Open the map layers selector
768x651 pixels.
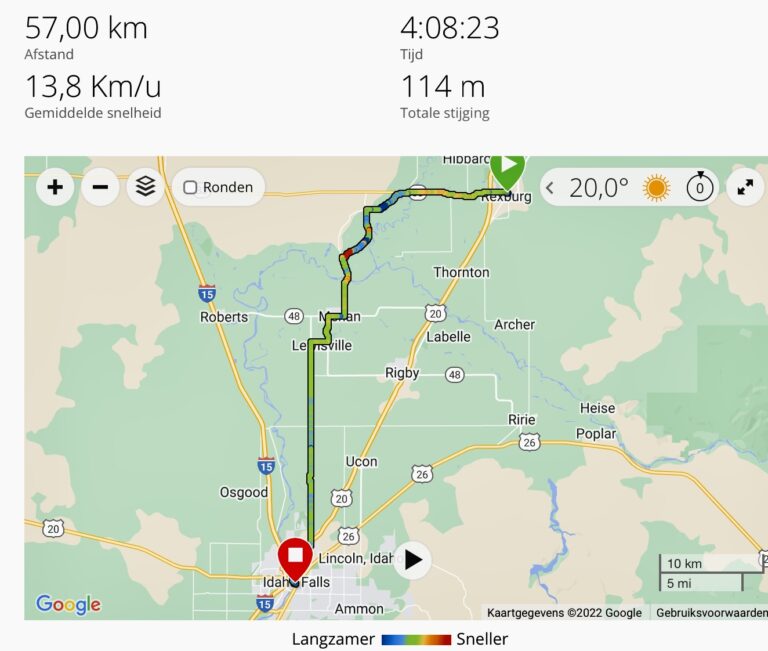pos(146,187)
